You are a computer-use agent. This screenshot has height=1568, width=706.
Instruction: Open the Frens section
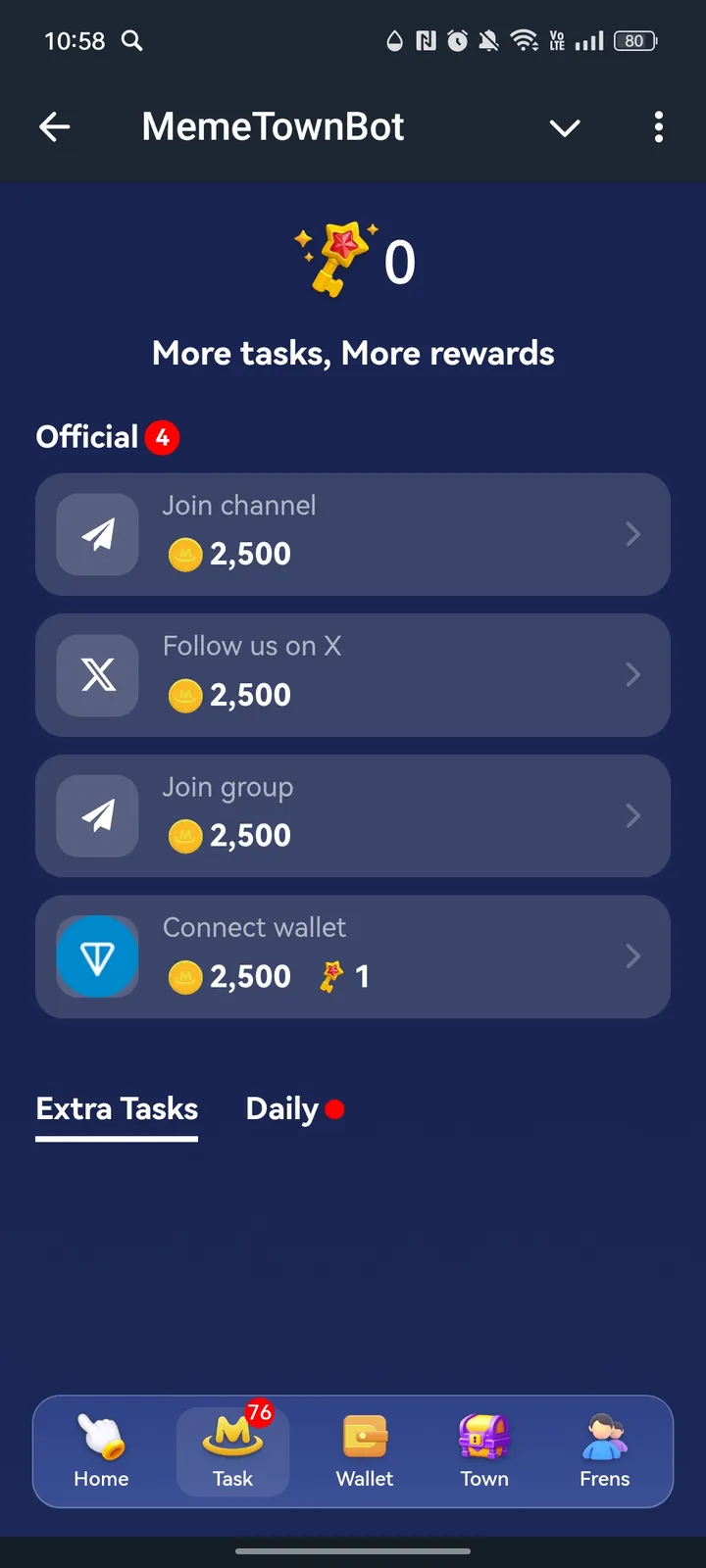pyautogui.click(x=604, y=1451)
